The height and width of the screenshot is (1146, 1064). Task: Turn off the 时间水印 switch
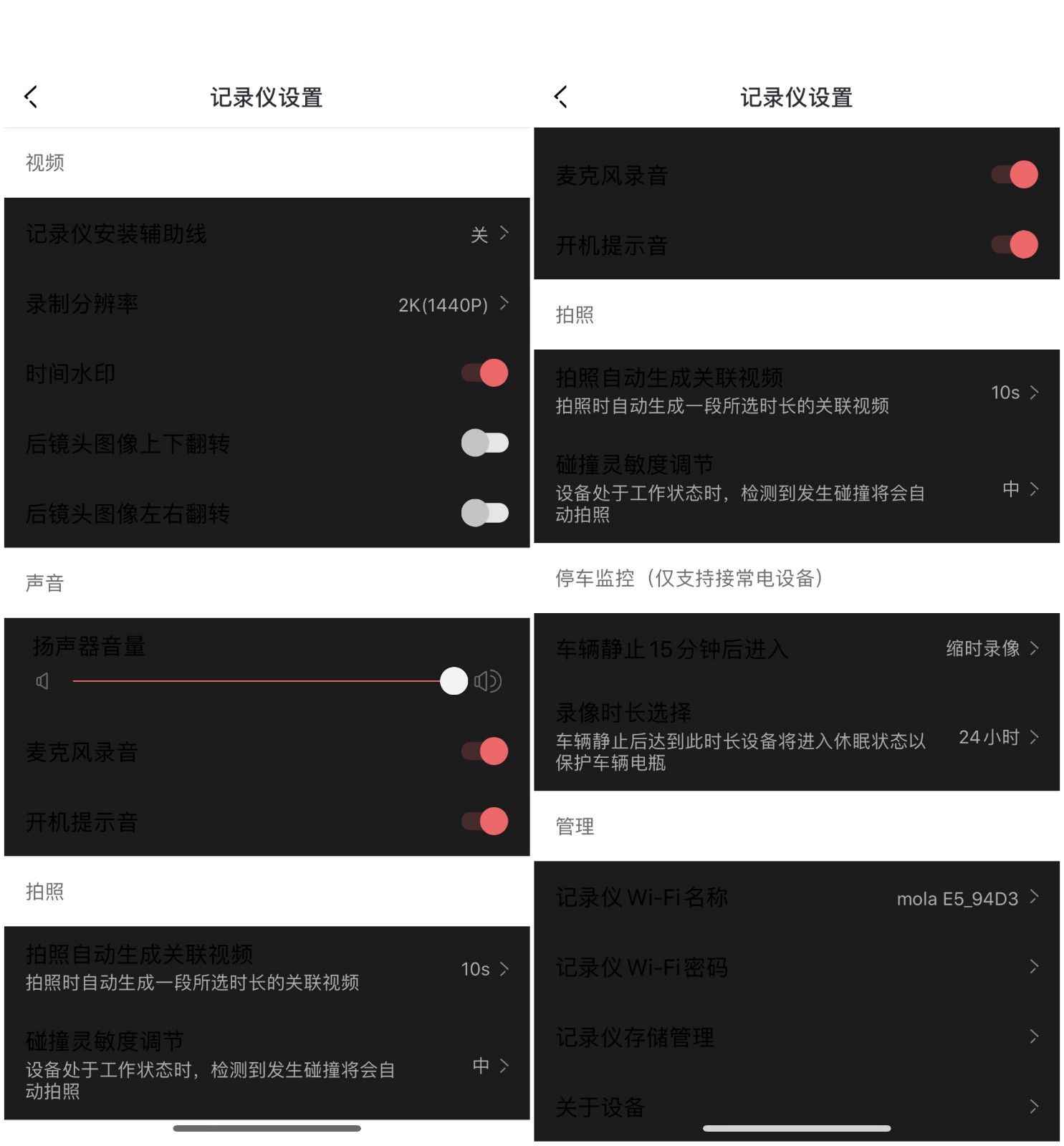(x=485, y=373)
